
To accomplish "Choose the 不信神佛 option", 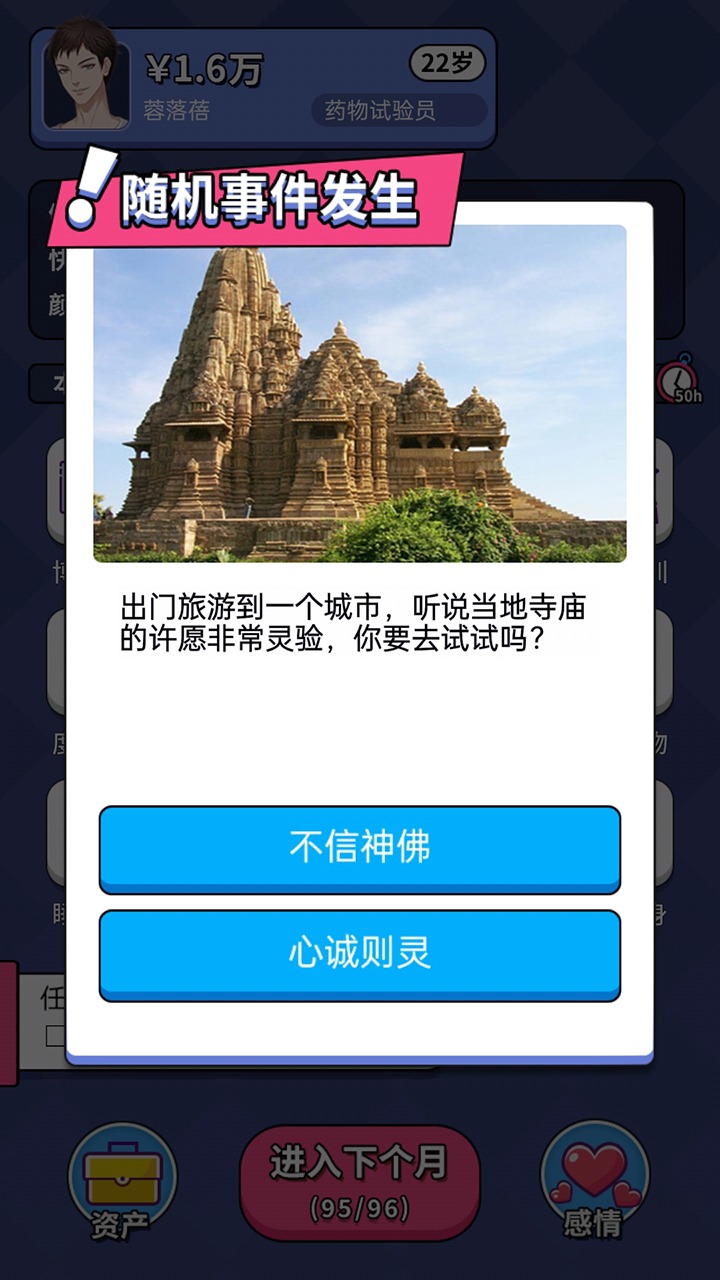I will 358,848.
